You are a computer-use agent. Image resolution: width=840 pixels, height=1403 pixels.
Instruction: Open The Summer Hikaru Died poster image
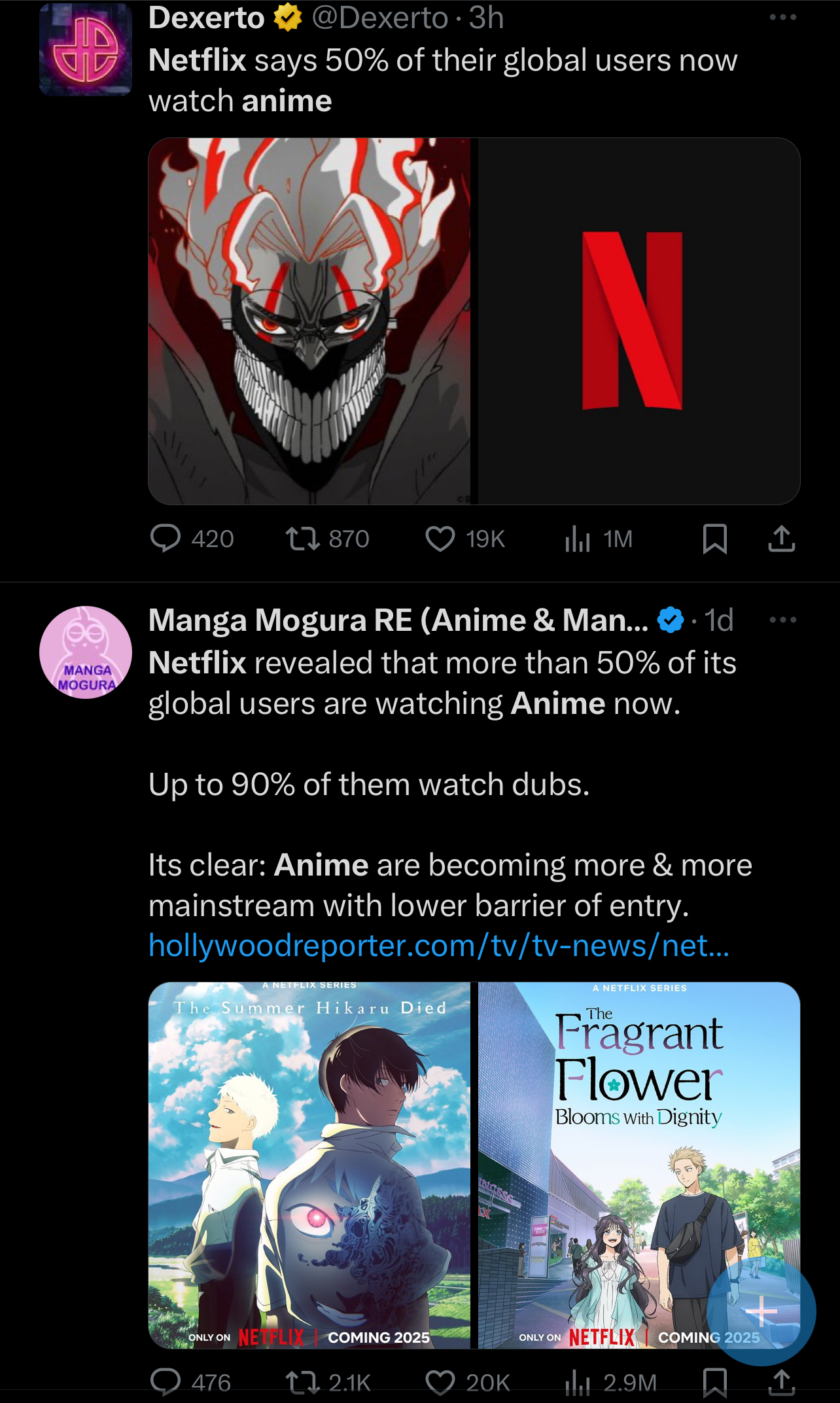(309, 1165)
